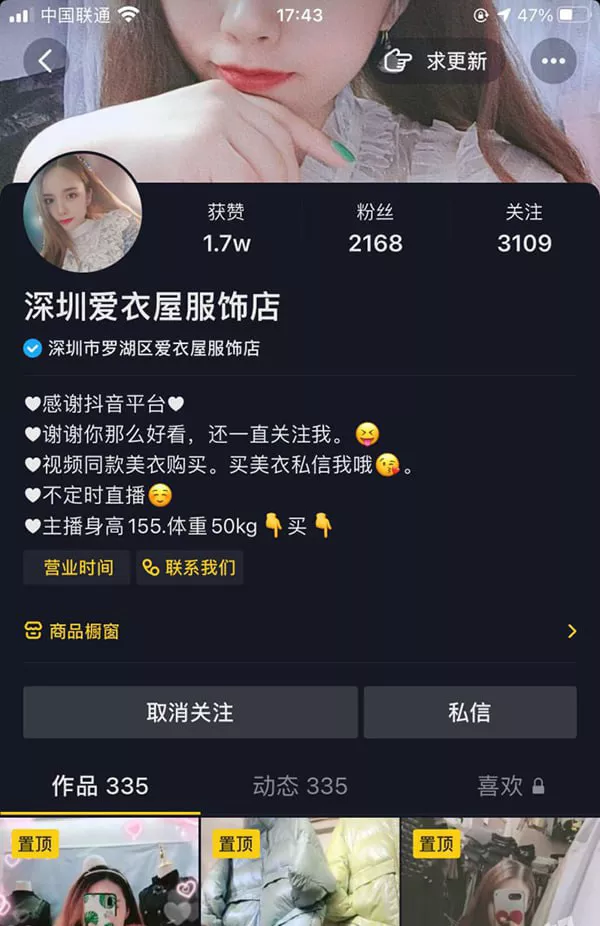This screenshot has height=926, width=600.
Task: View the 关注 following list
Action: [x=523, y=228]
